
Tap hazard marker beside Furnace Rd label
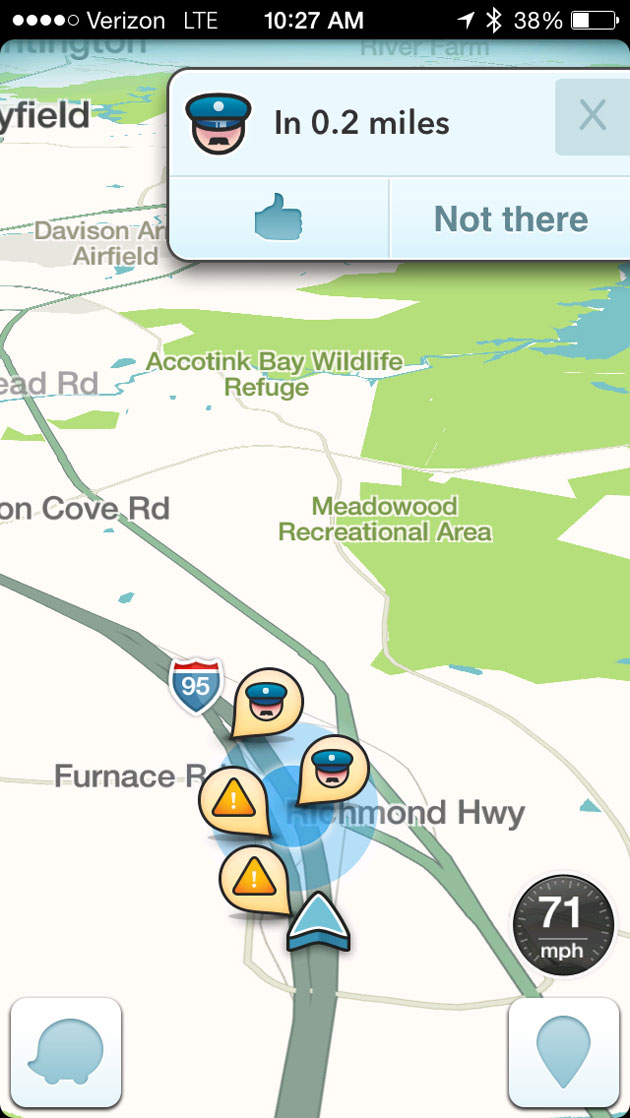coord(236,800)
